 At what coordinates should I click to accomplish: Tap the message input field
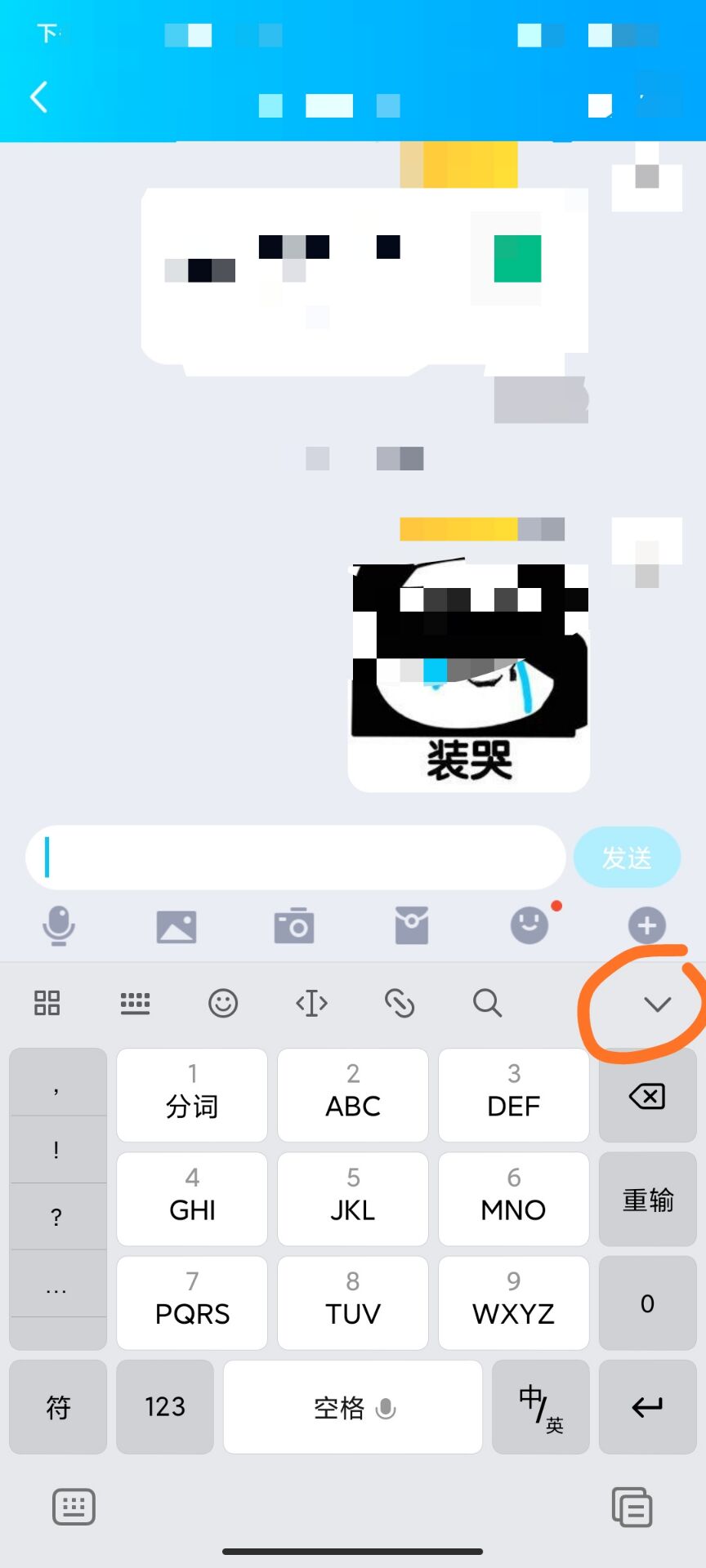pyautogui.click(x=294, y=857)
